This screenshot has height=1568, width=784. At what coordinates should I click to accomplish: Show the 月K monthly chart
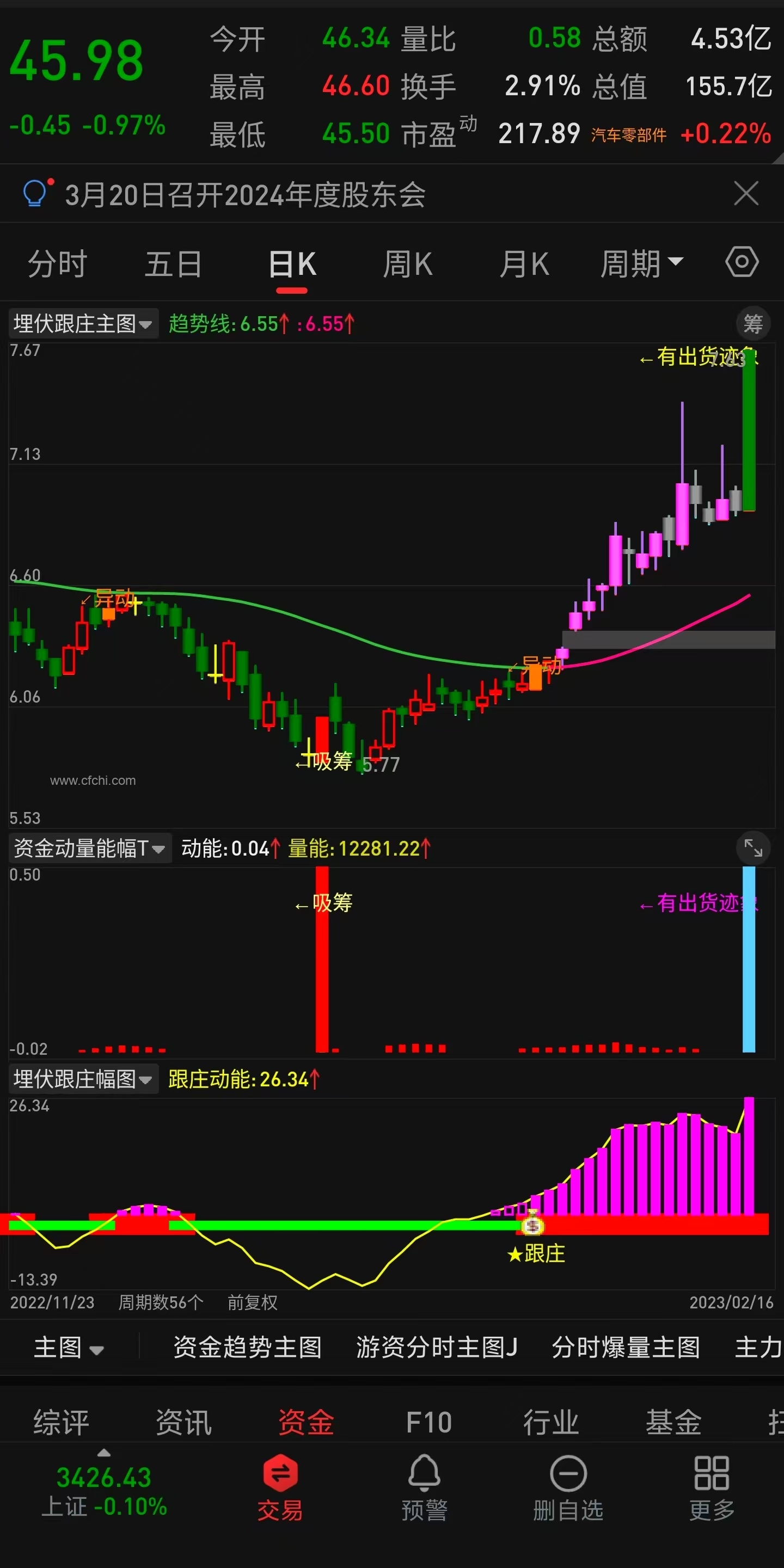pyautogui.click(x=524, y=264)
